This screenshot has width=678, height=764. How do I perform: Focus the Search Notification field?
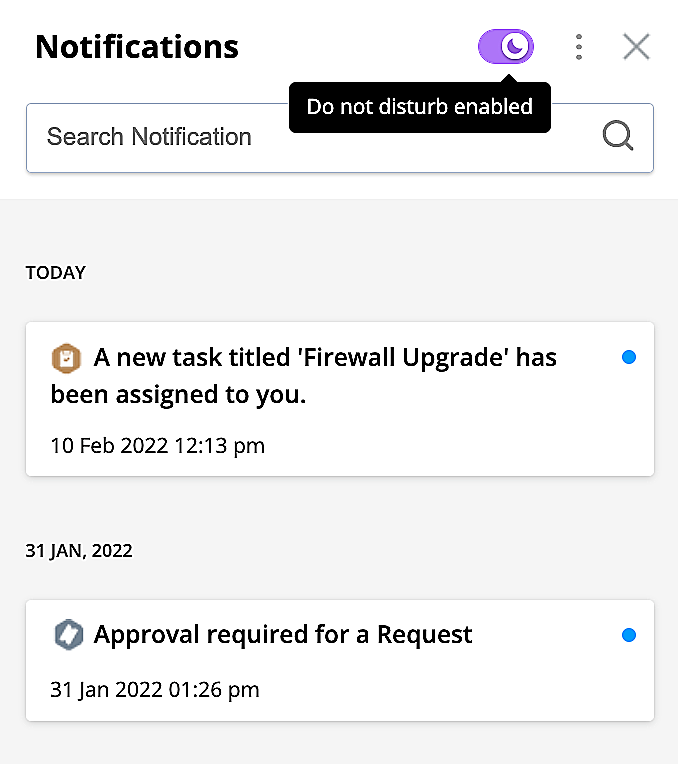tap(300, 137)
